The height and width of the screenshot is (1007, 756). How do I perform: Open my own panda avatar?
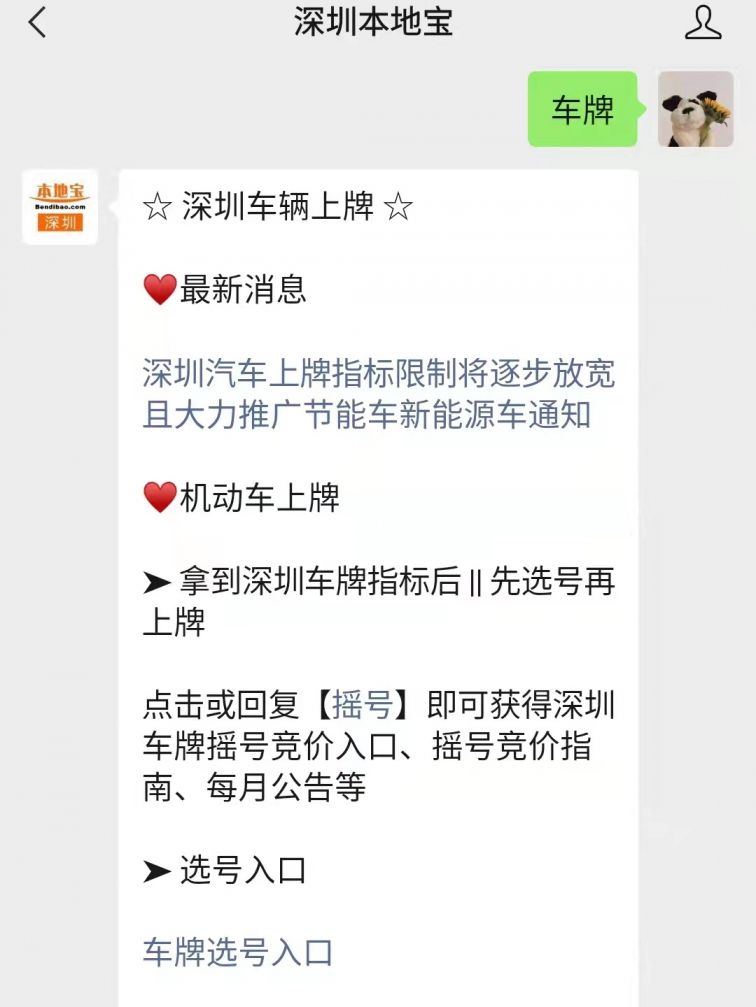(696, 109)
